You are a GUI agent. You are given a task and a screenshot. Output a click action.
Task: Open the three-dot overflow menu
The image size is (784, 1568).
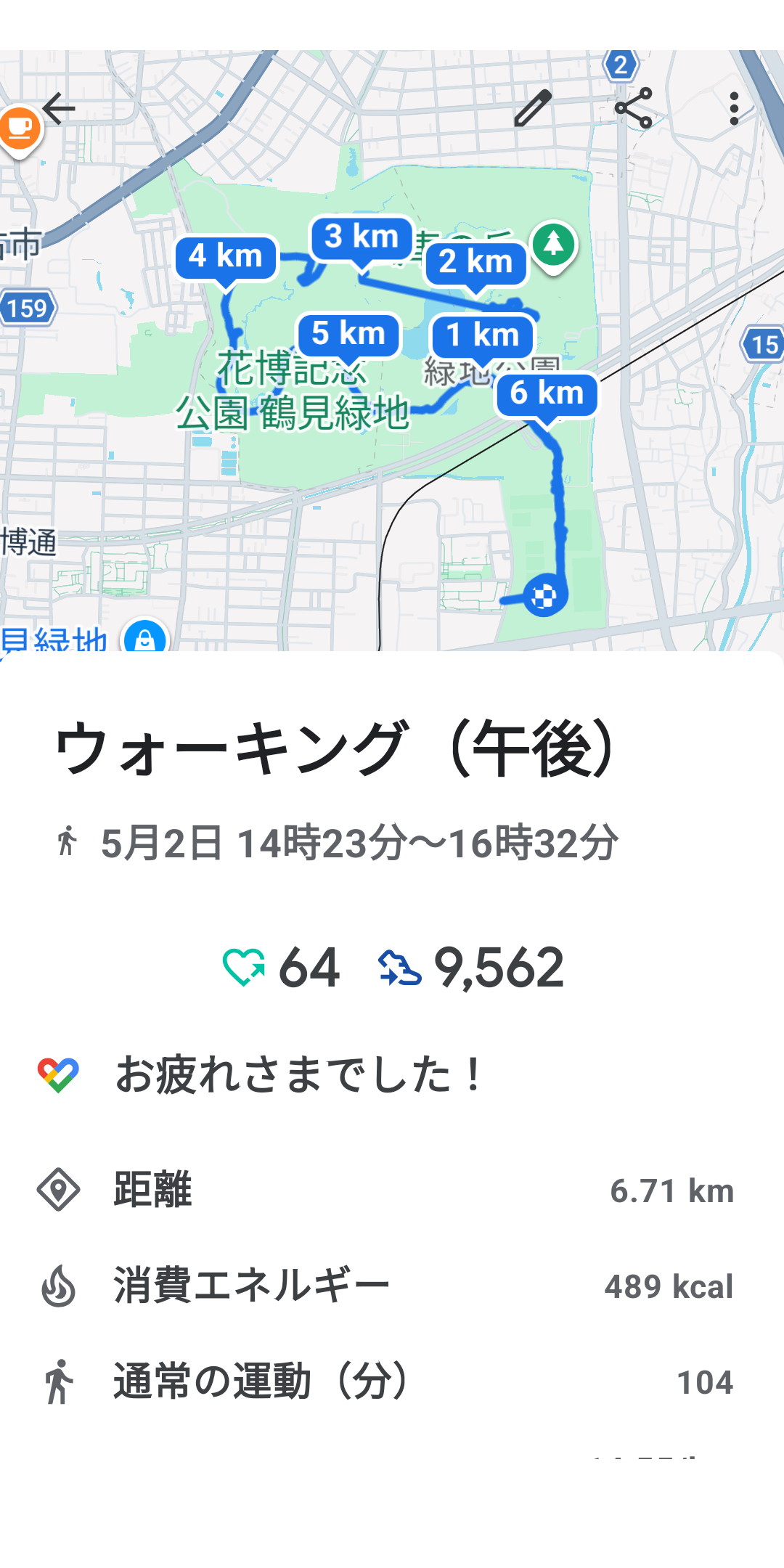click(x=734, y=109)
